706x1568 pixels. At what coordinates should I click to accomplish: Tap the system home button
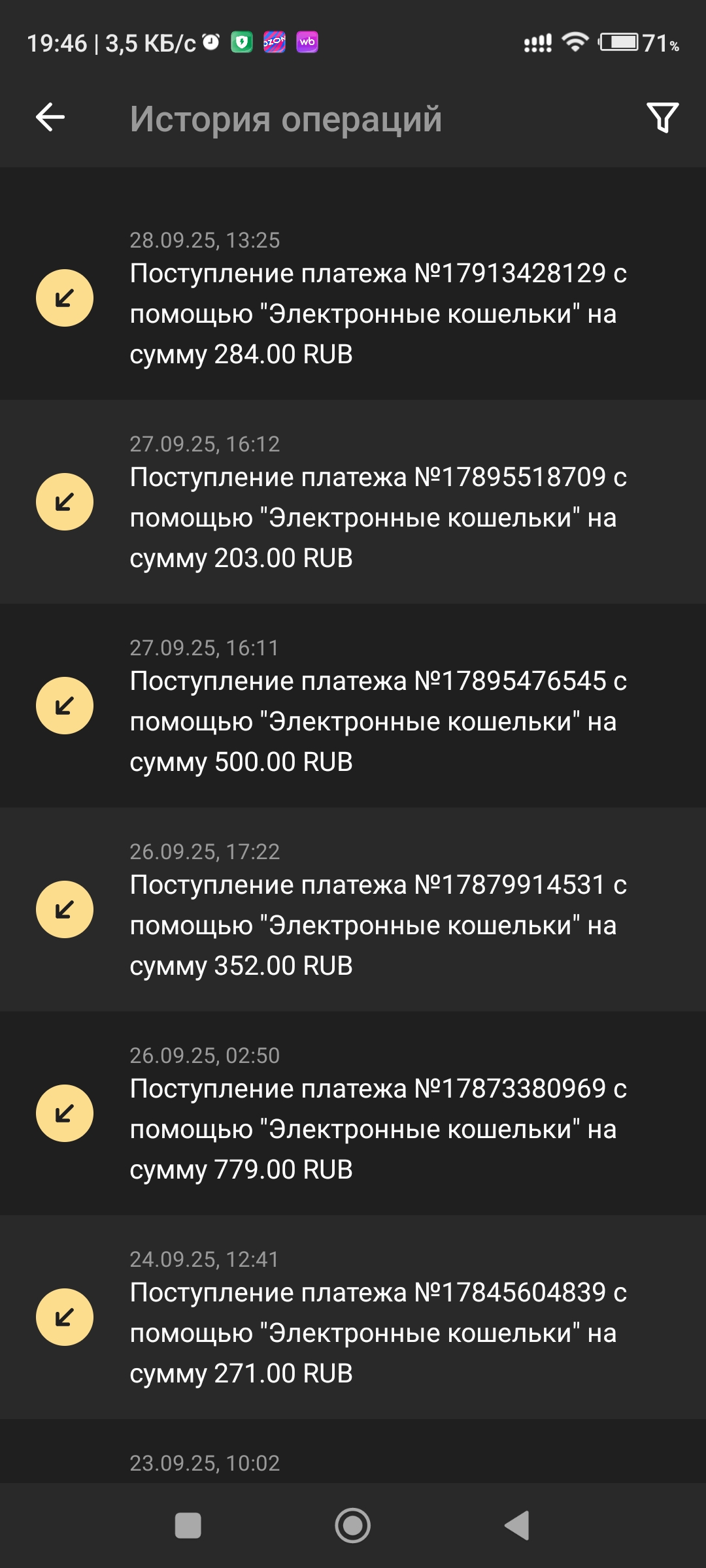(x=353, y=1526)
